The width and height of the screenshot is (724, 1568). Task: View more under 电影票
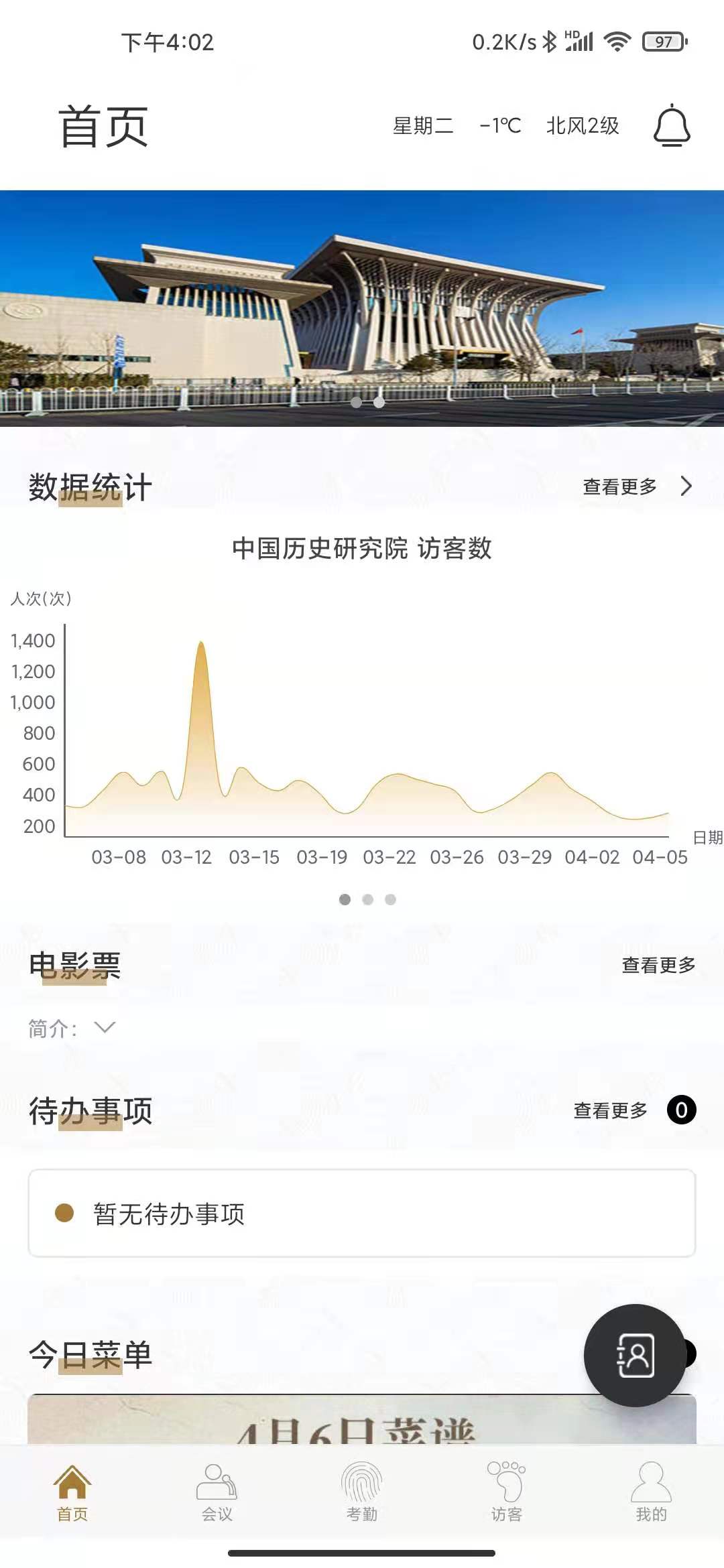[x=658, y=965]
